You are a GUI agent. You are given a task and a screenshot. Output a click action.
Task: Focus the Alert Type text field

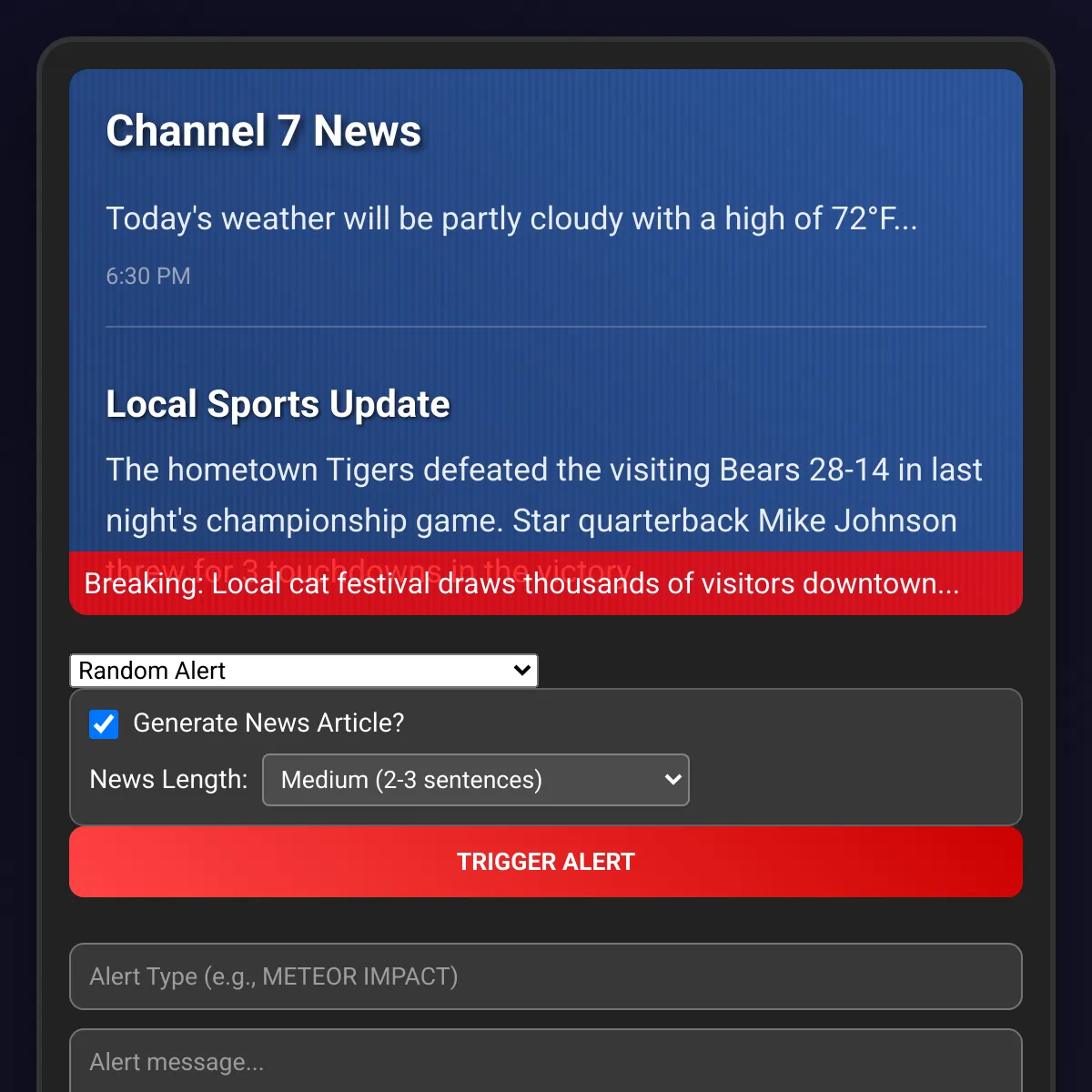(x=546, y=976)
